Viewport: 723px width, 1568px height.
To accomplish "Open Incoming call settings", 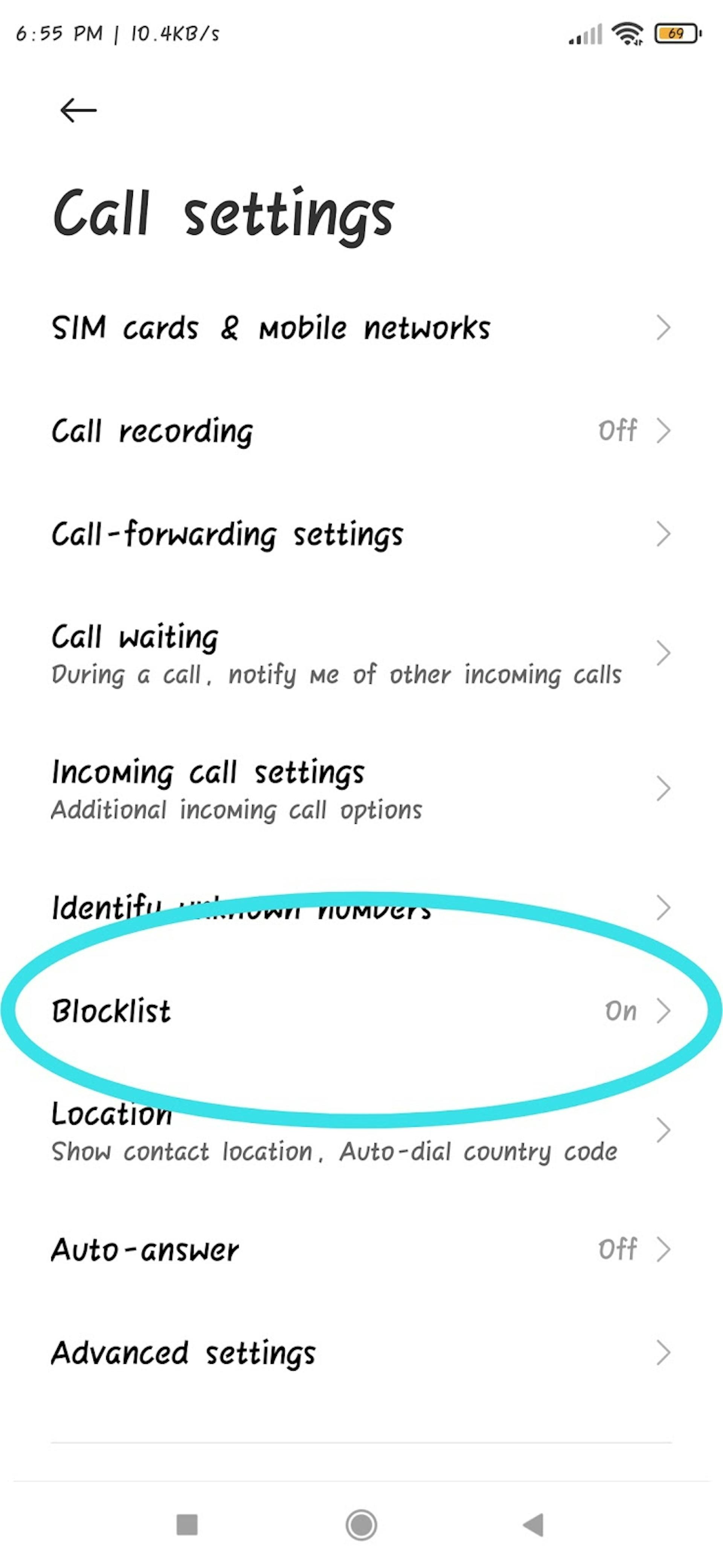I will 361,789.
